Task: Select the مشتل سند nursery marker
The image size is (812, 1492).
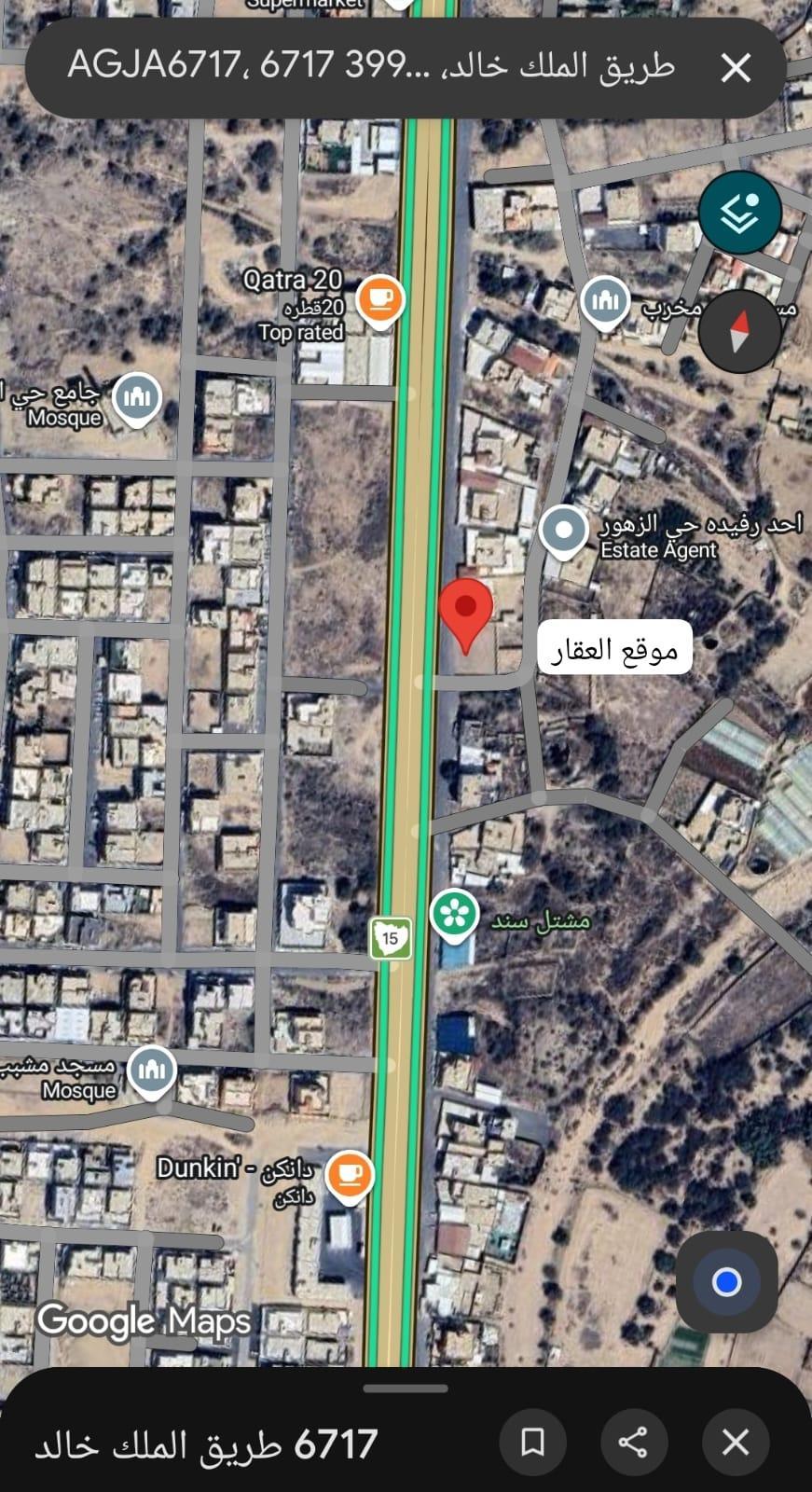Action: point(454,915)
